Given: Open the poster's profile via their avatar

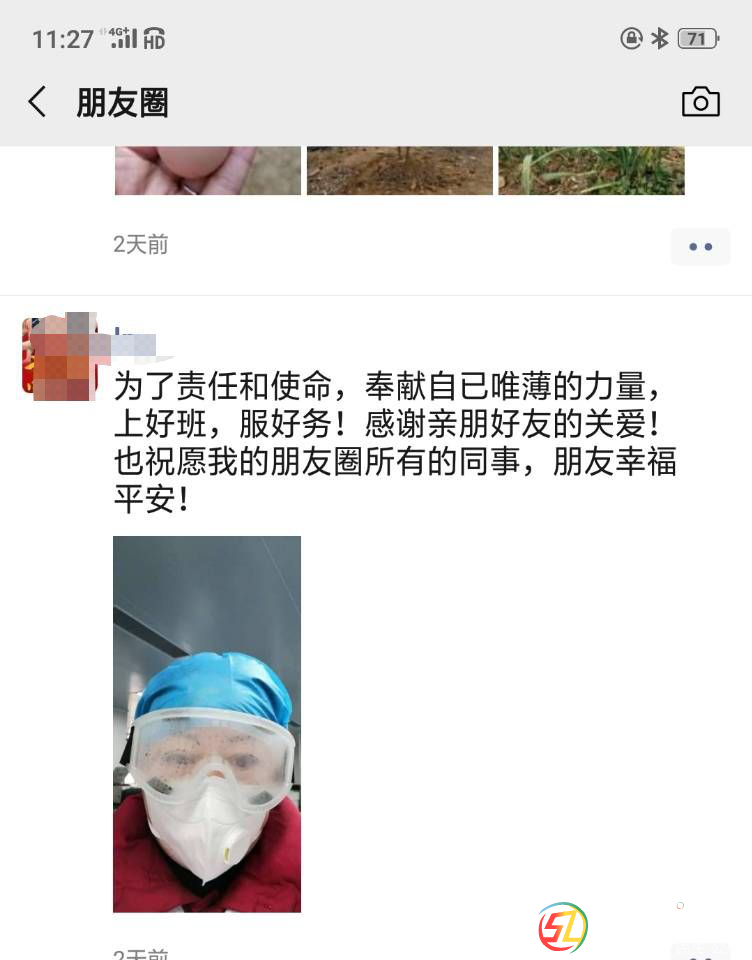Looking at the screenshot, I should coord(63,357).
